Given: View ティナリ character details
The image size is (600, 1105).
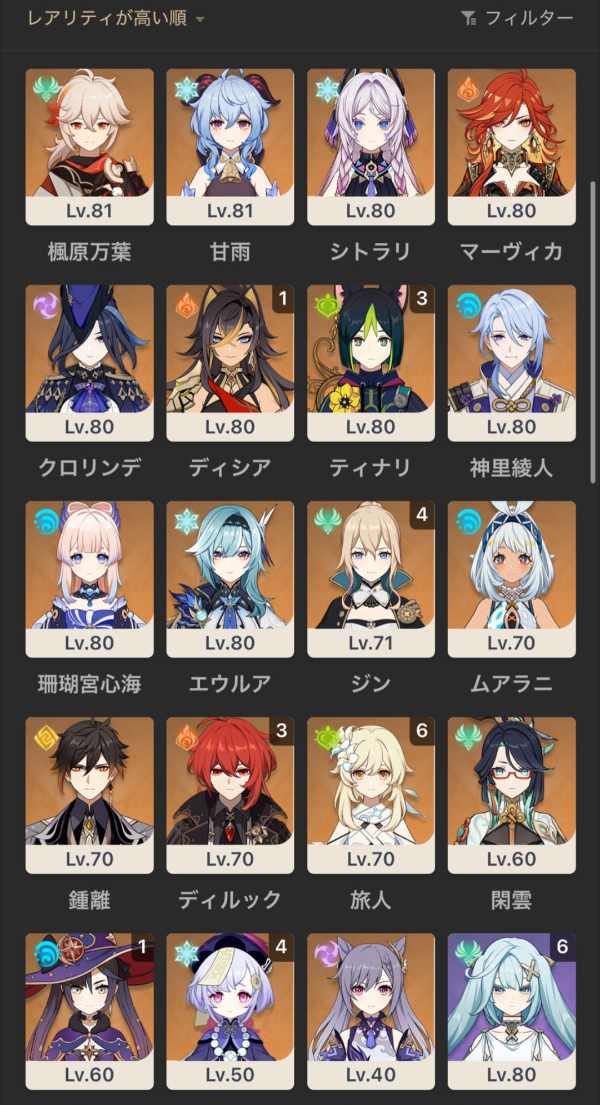Looking at the screenshot, I should 371,362.
